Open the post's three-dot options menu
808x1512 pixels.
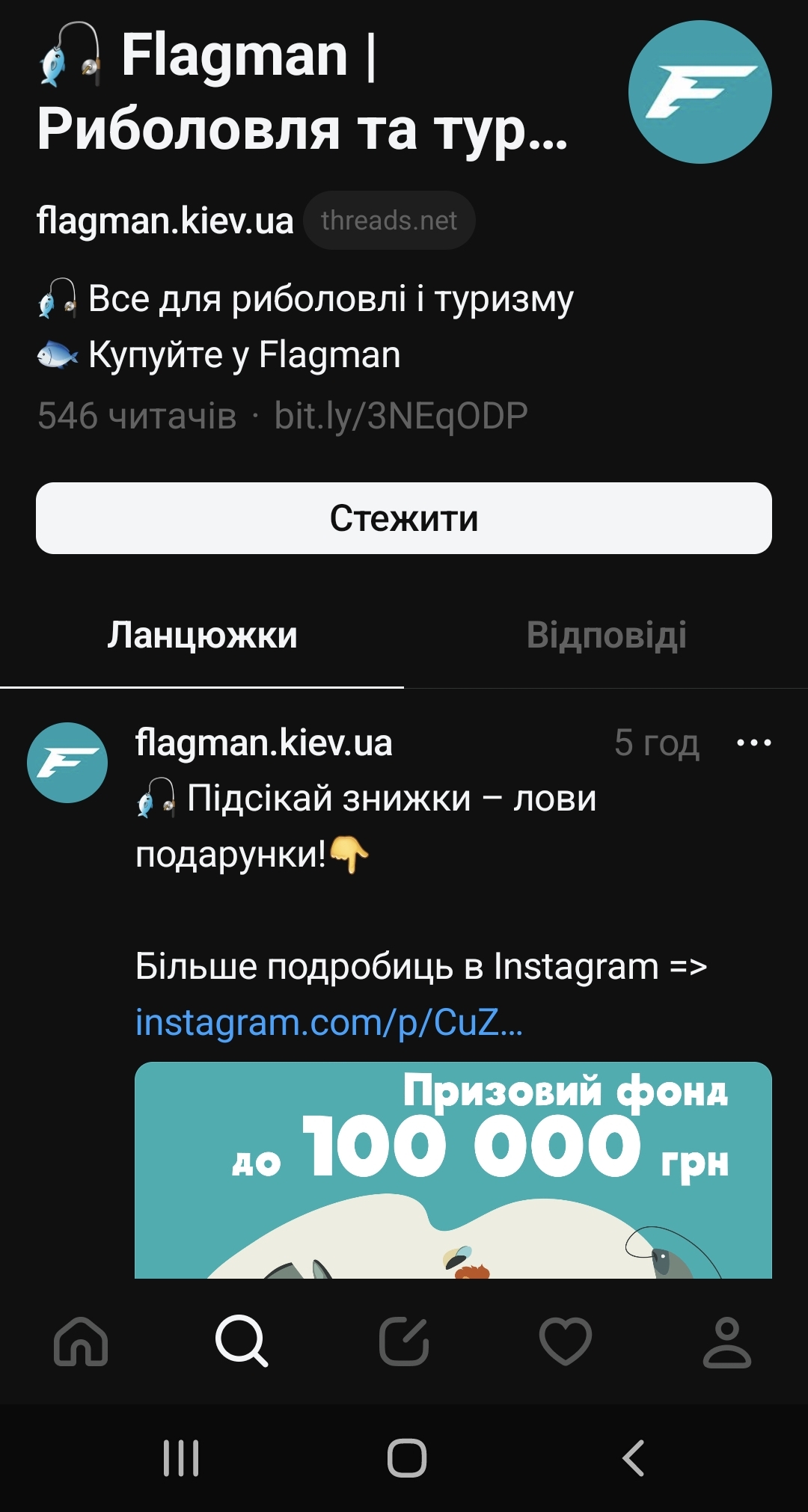(x=753, y=743)
